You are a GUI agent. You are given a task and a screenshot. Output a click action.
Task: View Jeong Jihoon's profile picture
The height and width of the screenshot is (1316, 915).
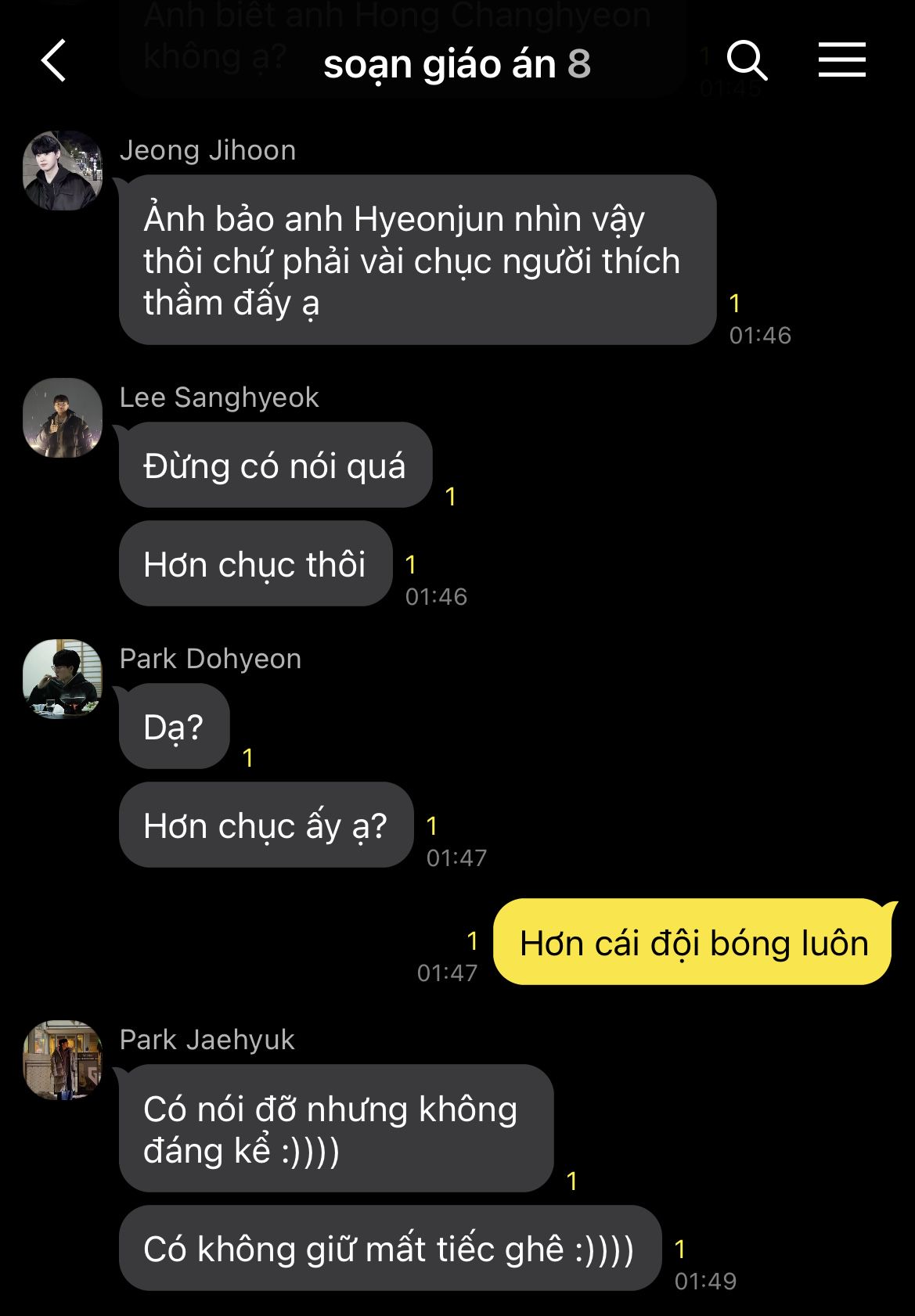(63, 171)
